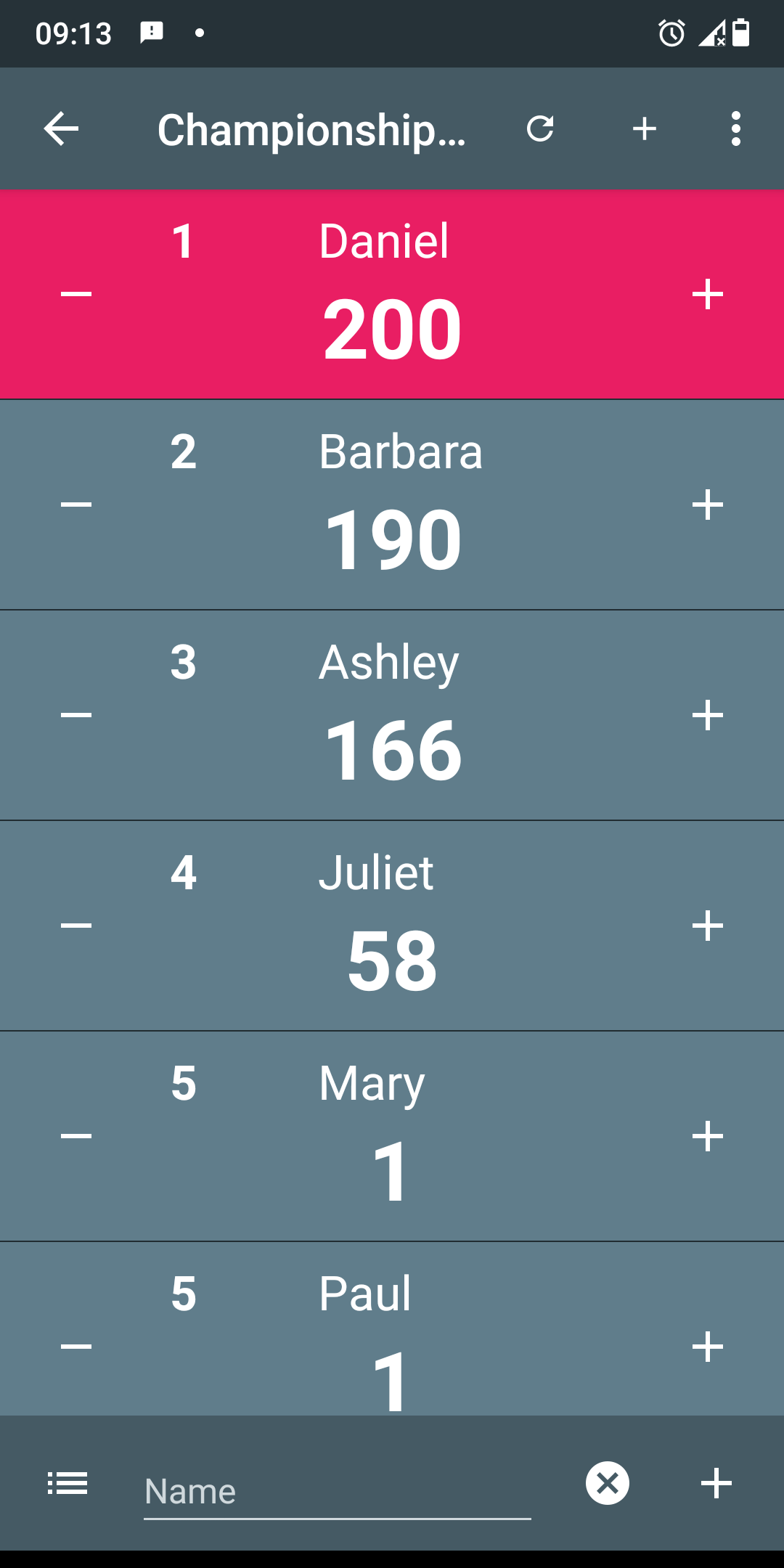The height and width of the screenshot is (1568, 784).
Task: Add a point to Mary
Action: point(708,1136)
